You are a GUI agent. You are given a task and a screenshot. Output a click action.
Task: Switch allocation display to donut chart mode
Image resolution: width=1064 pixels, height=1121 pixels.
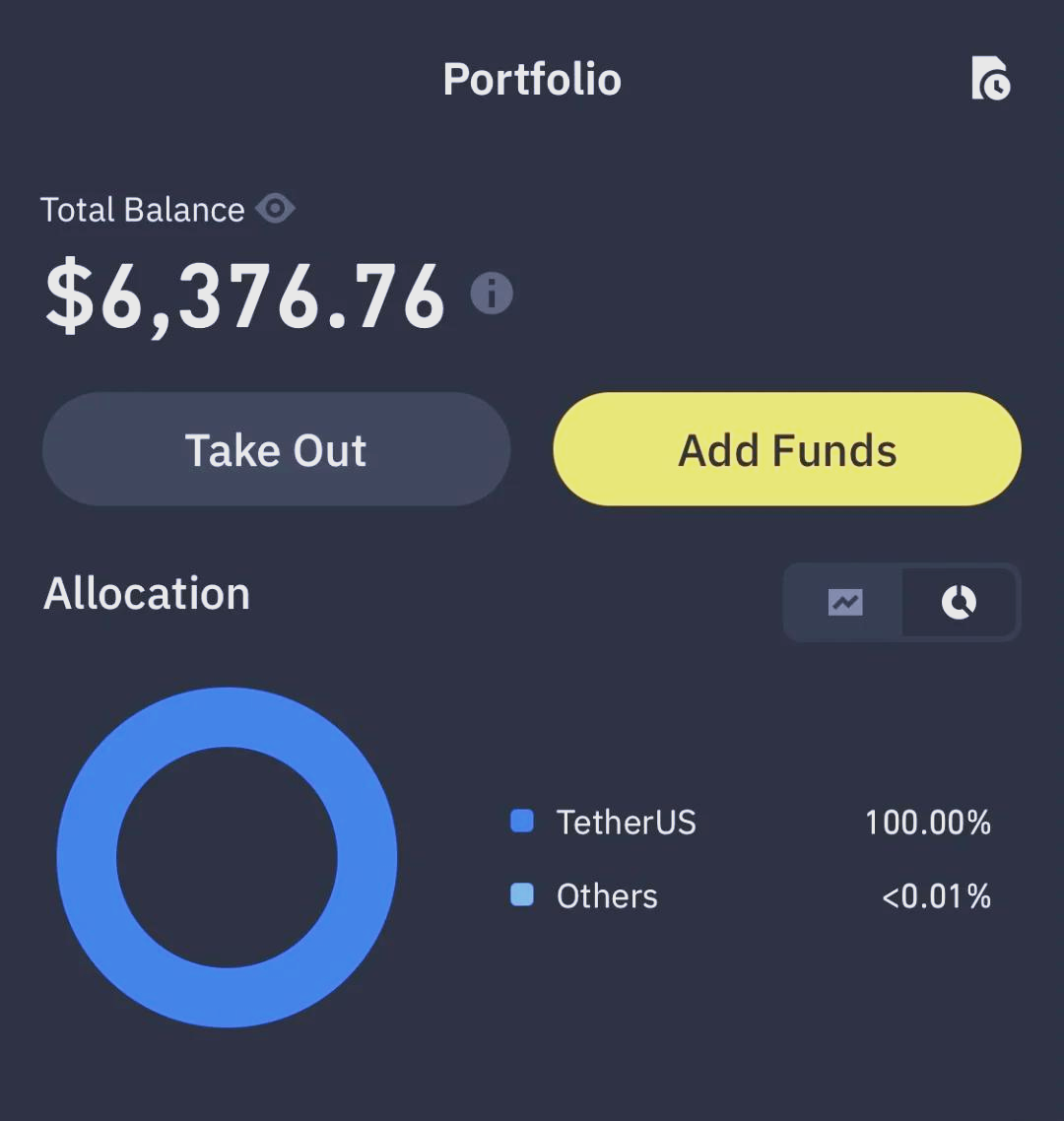[959, 602]
